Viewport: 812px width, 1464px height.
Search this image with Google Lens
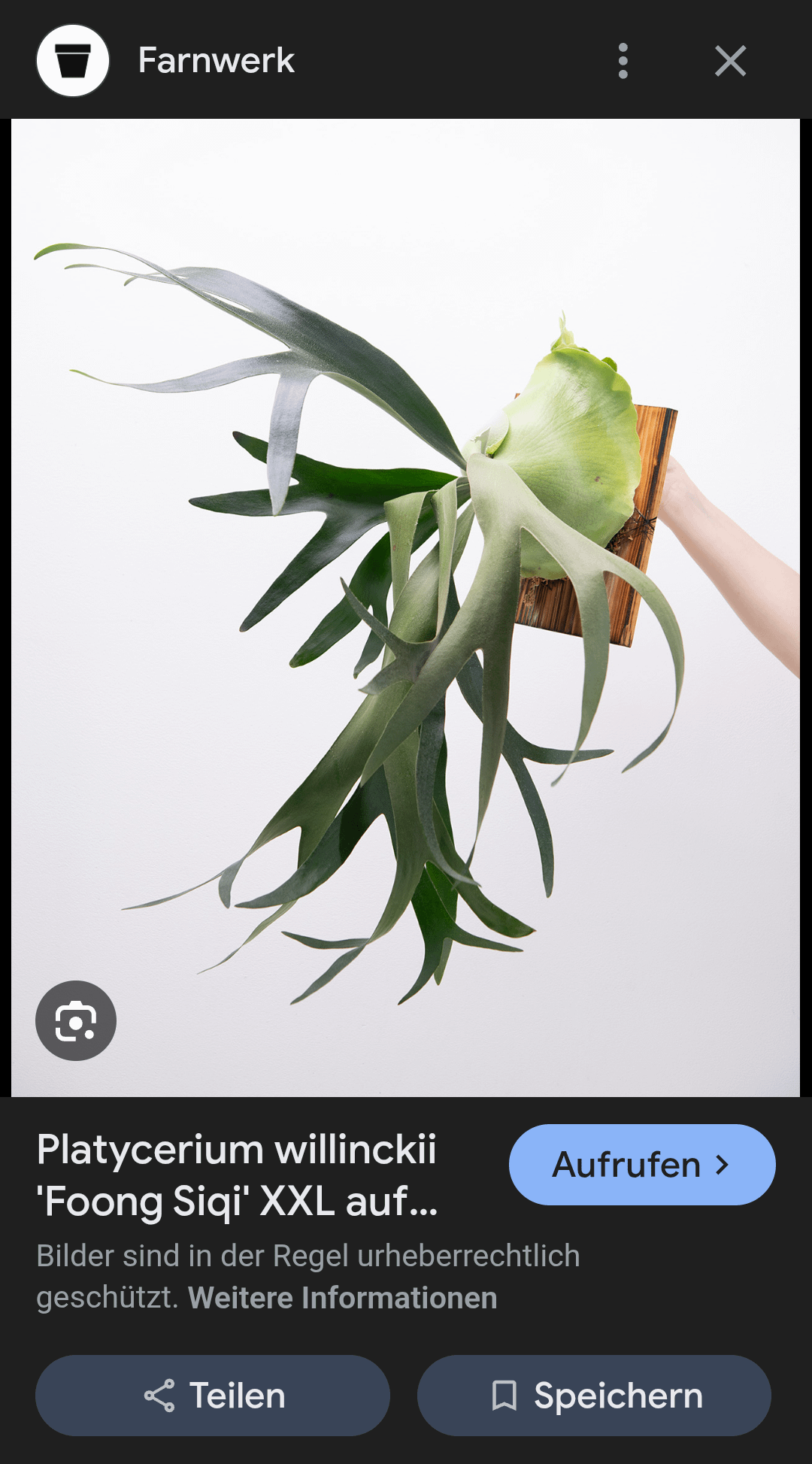76,1020
